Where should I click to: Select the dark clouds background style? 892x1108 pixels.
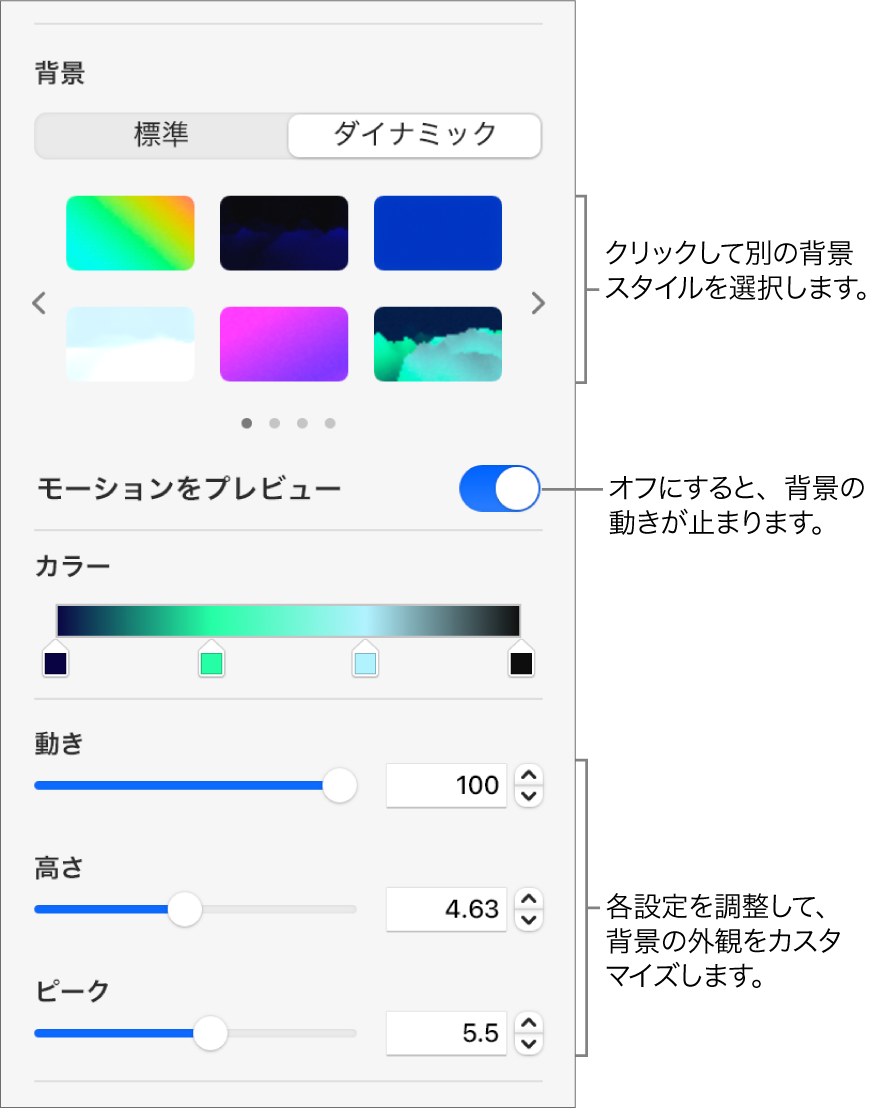click(x=284, y=233)
